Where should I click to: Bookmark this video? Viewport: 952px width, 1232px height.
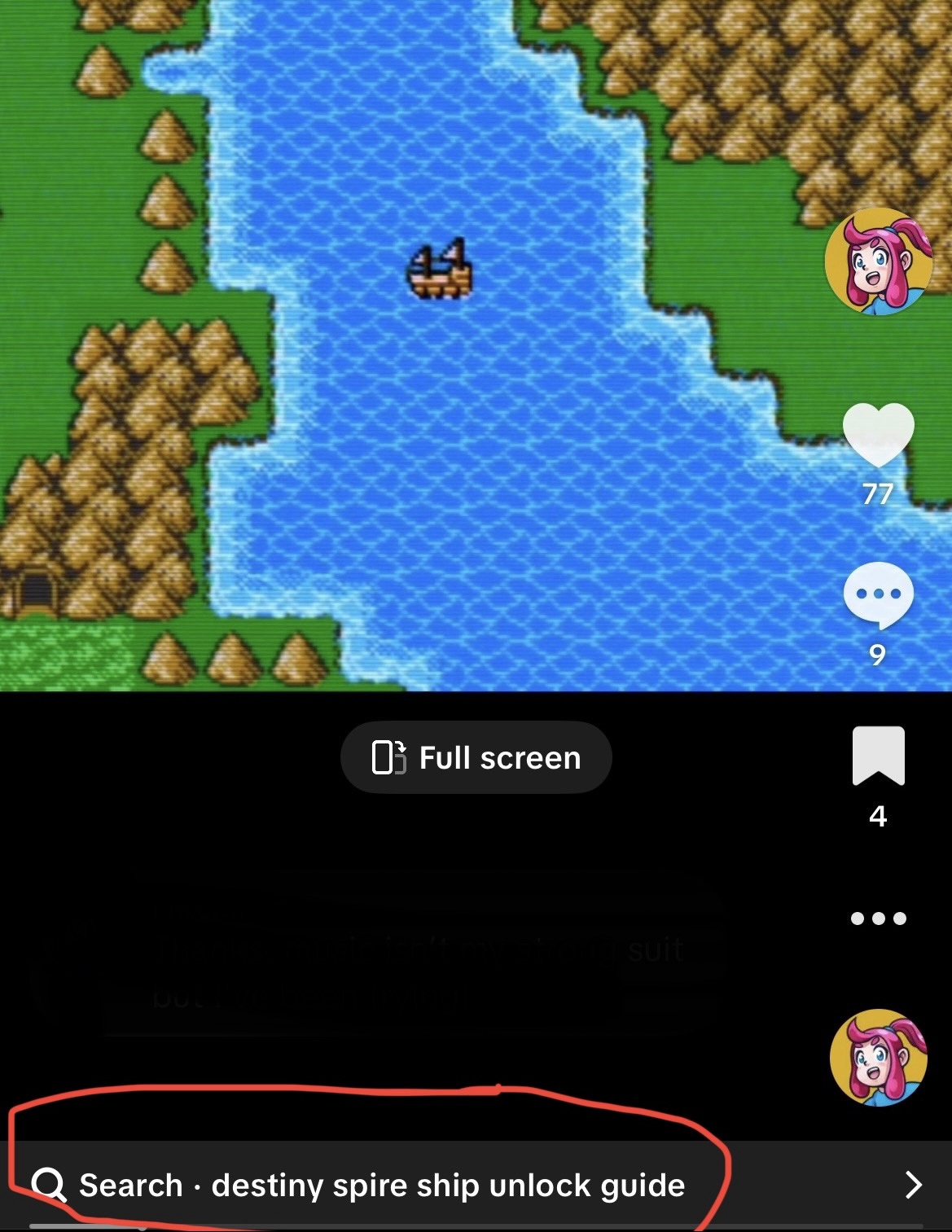tap(878, 756)
